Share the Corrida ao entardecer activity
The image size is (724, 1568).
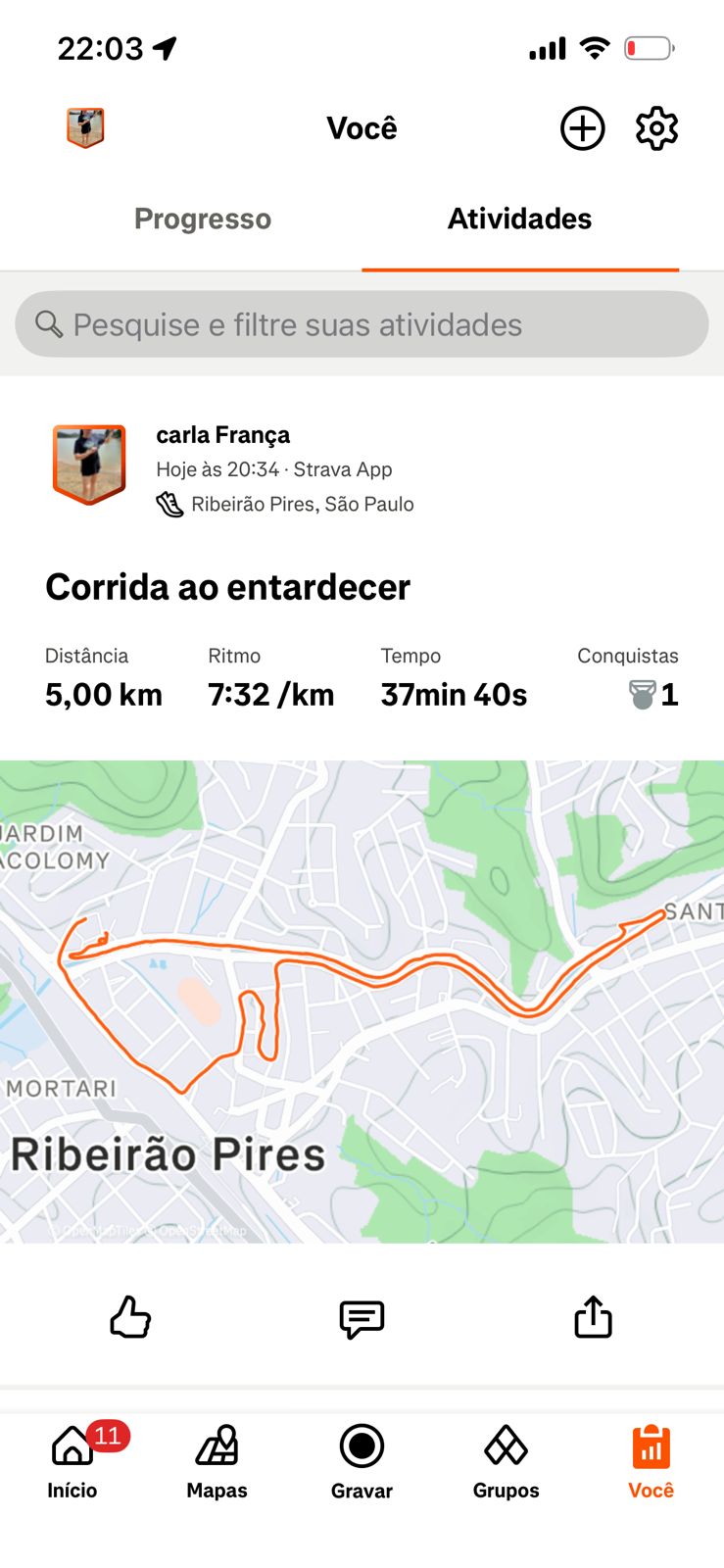click(x=593, y=1317)
